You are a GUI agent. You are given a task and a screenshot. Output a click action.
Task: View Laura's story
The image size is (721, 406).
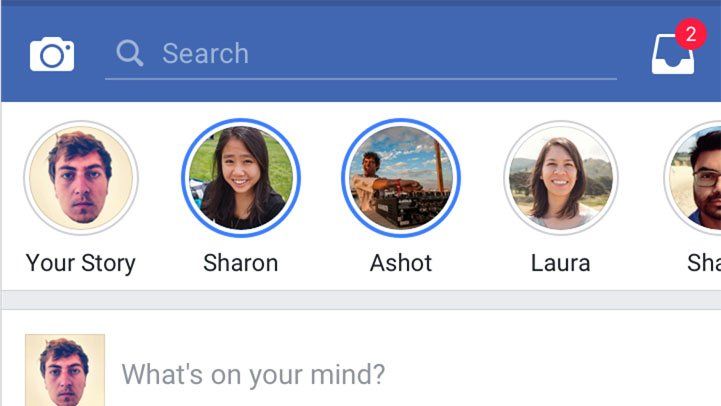pos(560,178)
